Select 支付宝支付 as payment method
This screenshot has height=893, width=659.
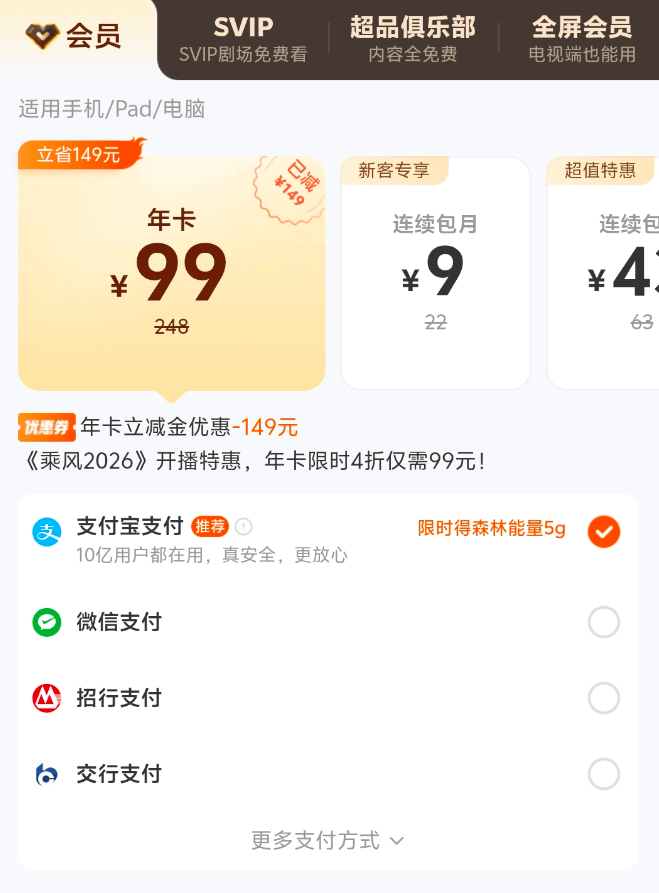pos(603,531)
